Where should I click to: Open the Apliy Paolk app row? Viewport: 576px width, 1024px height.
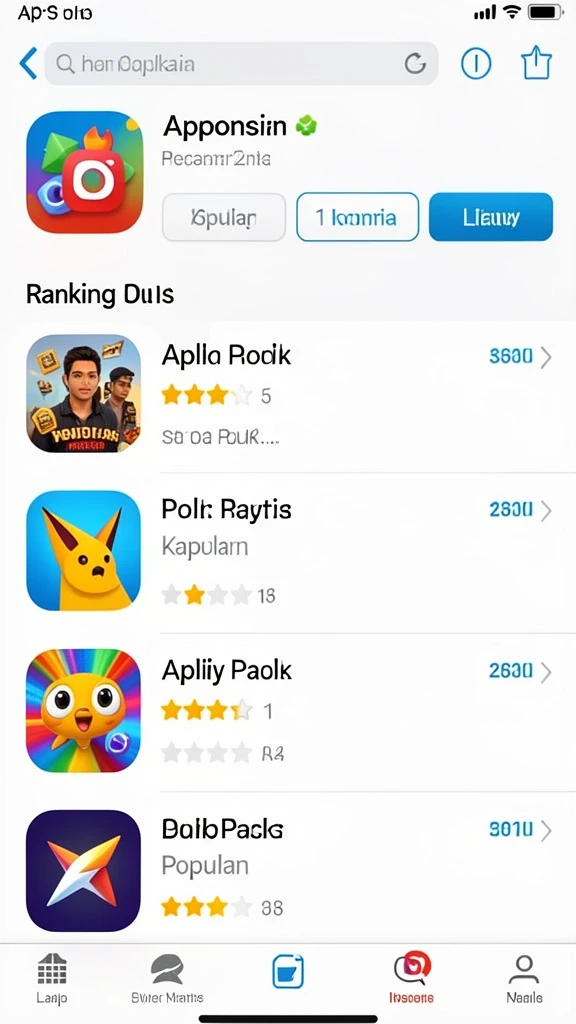coord(288,711)
